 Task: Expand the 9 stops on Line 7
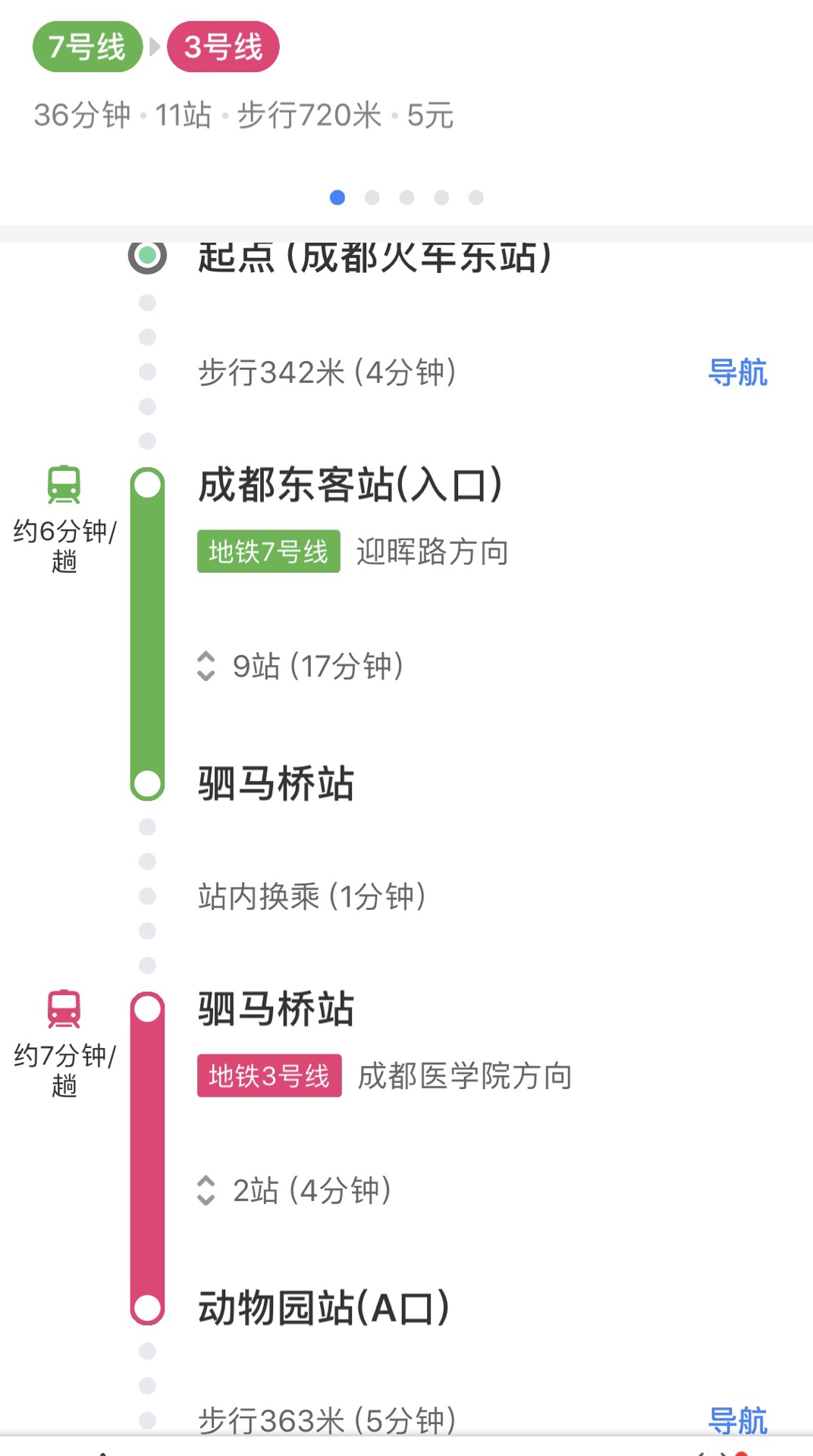(300, 666)
